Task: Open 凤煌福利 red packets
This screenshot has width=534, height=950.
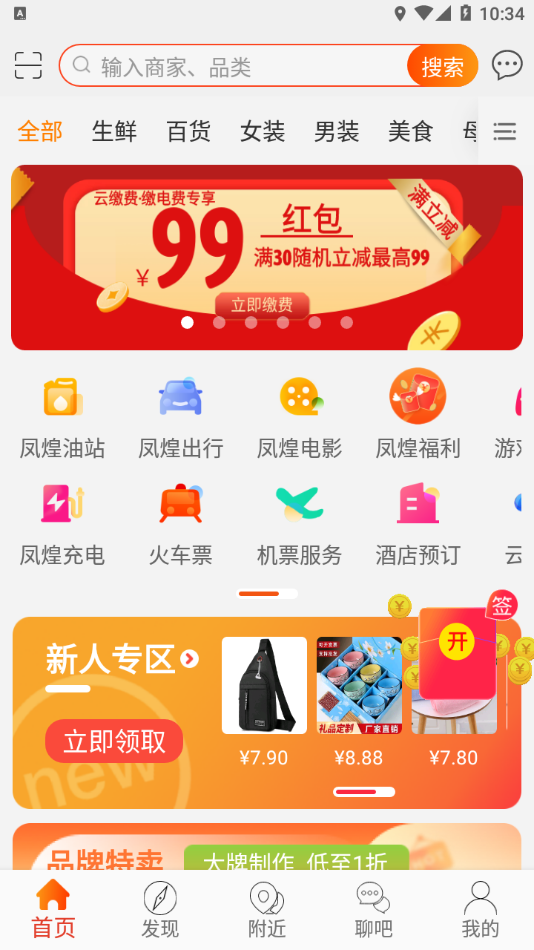Action: pyautogui.click(x=418, y=415)
